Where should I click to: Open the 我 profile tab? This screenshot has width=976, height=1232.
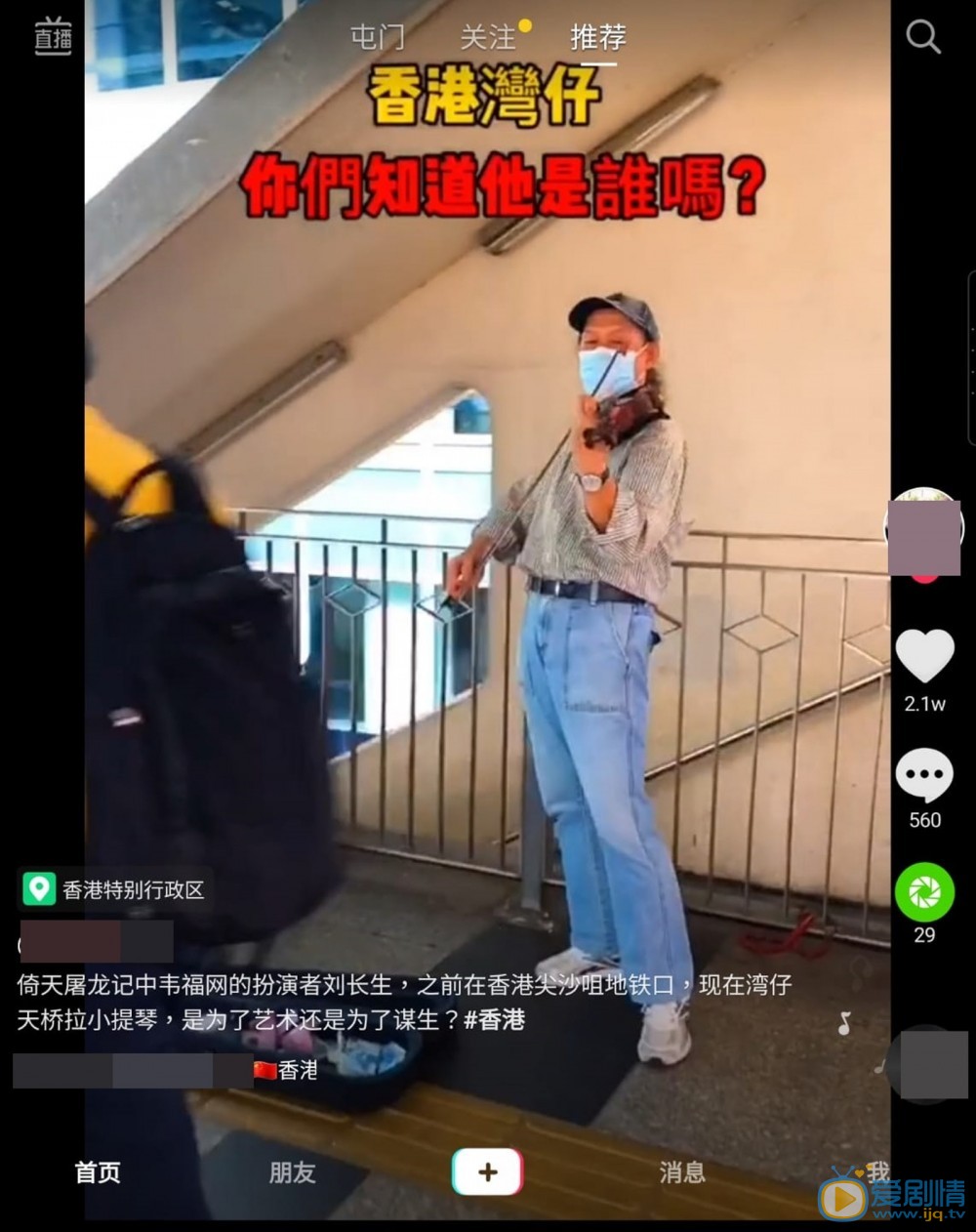coord(877,1171)
